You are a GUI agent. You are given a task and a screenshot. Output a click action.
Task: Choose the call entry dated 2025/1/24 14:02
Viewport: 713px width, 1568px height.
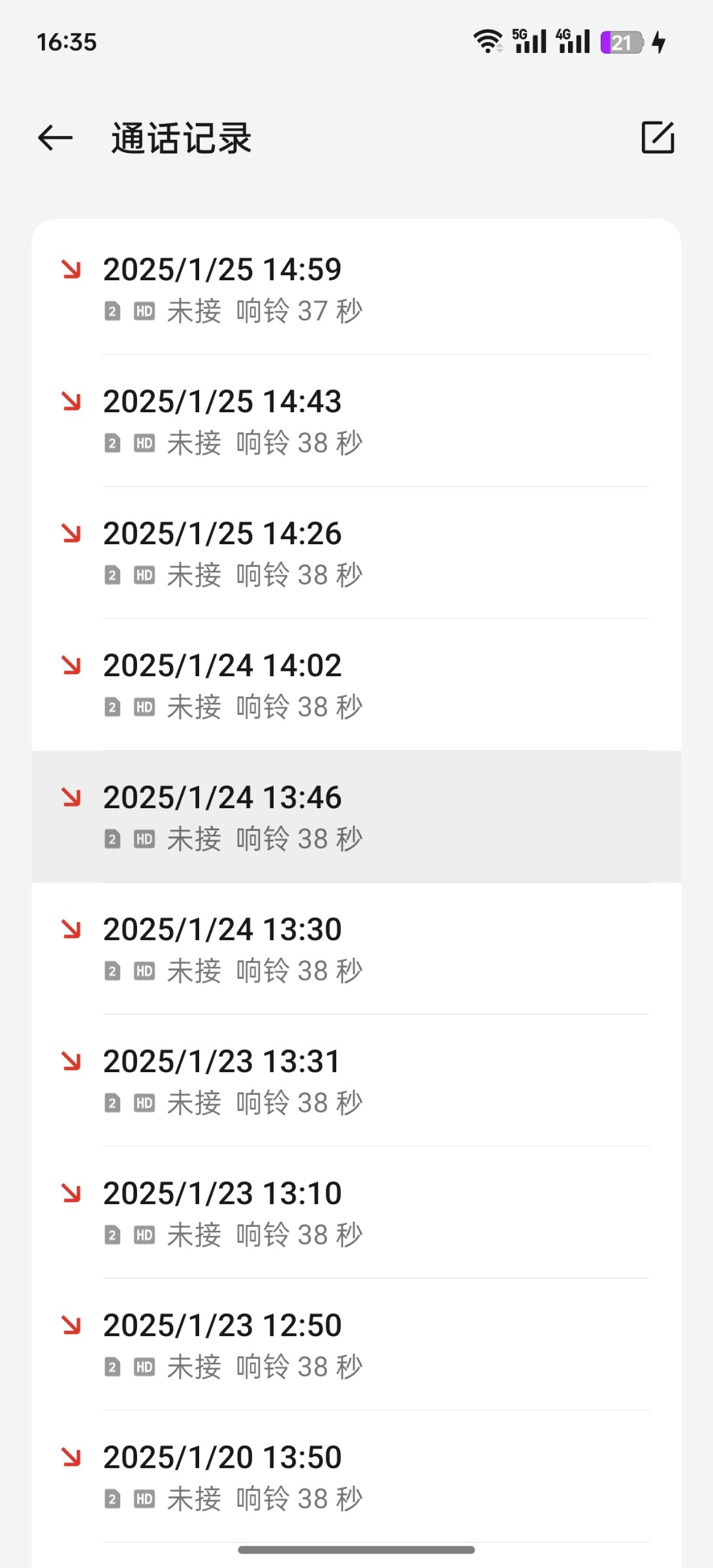pos(356,685)
